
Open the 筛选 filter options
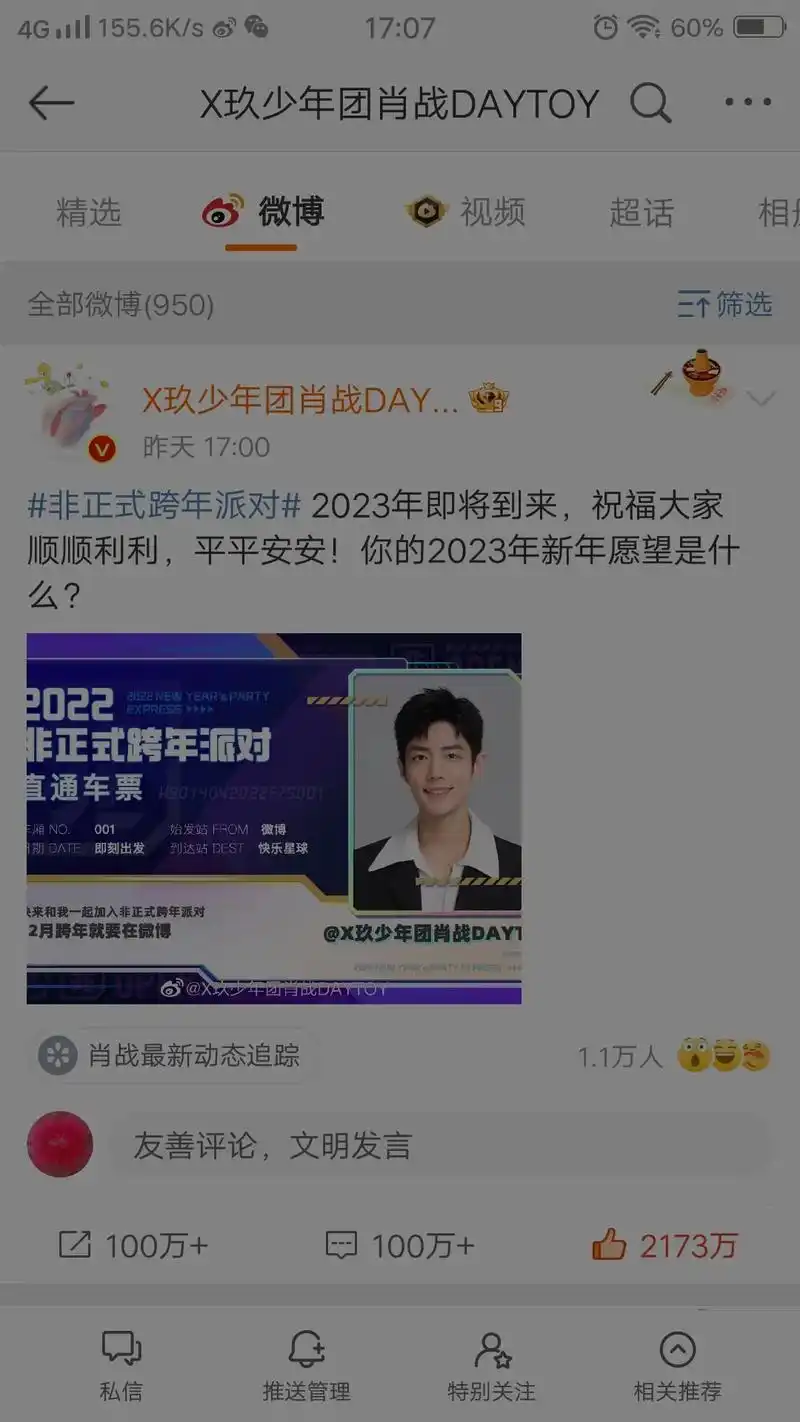pyautogui.click(x=723, y=307)
